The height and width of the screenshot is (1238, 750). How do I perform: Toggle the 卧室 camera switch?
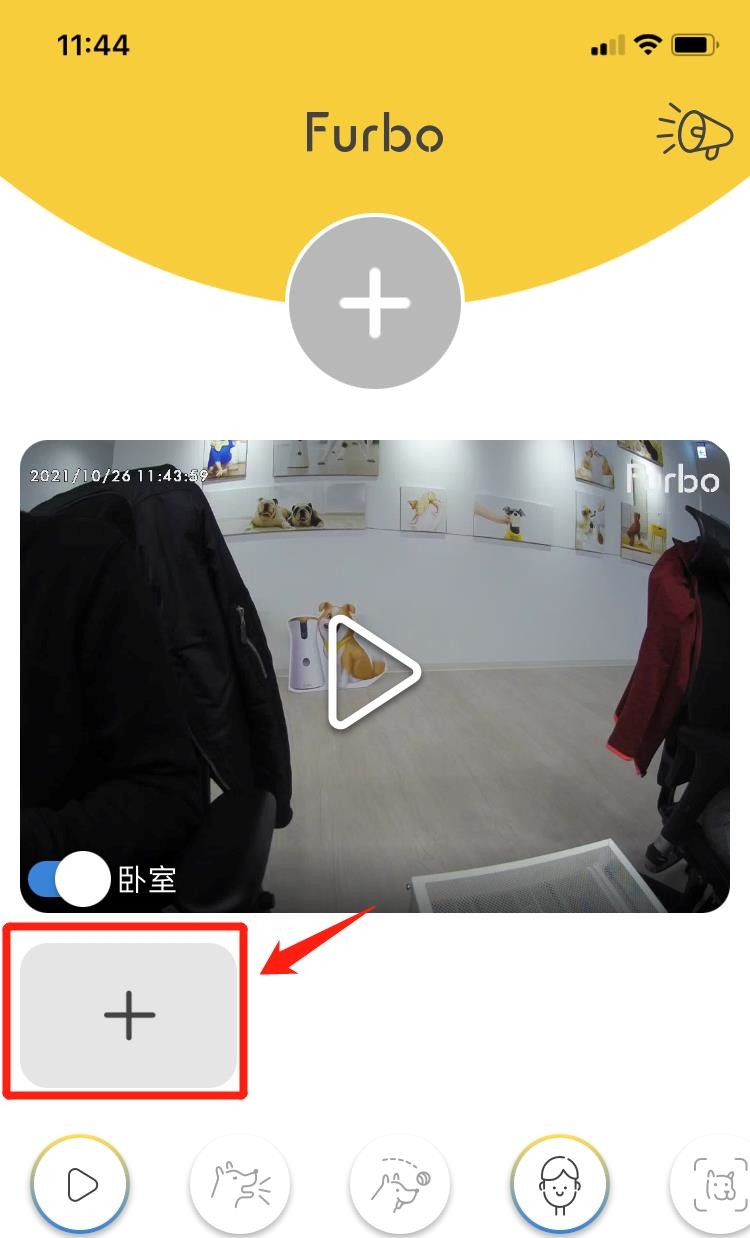coord(70,878)
